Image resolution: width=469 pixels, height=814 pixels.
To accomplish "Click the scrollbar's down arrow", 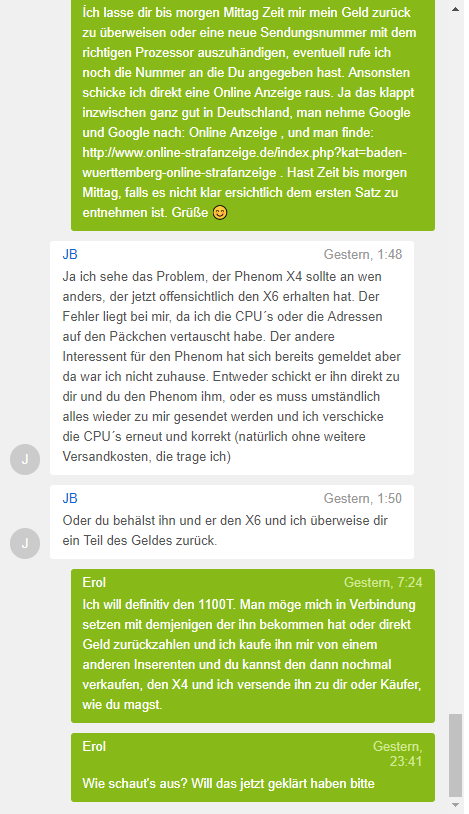I will point(455,805).
